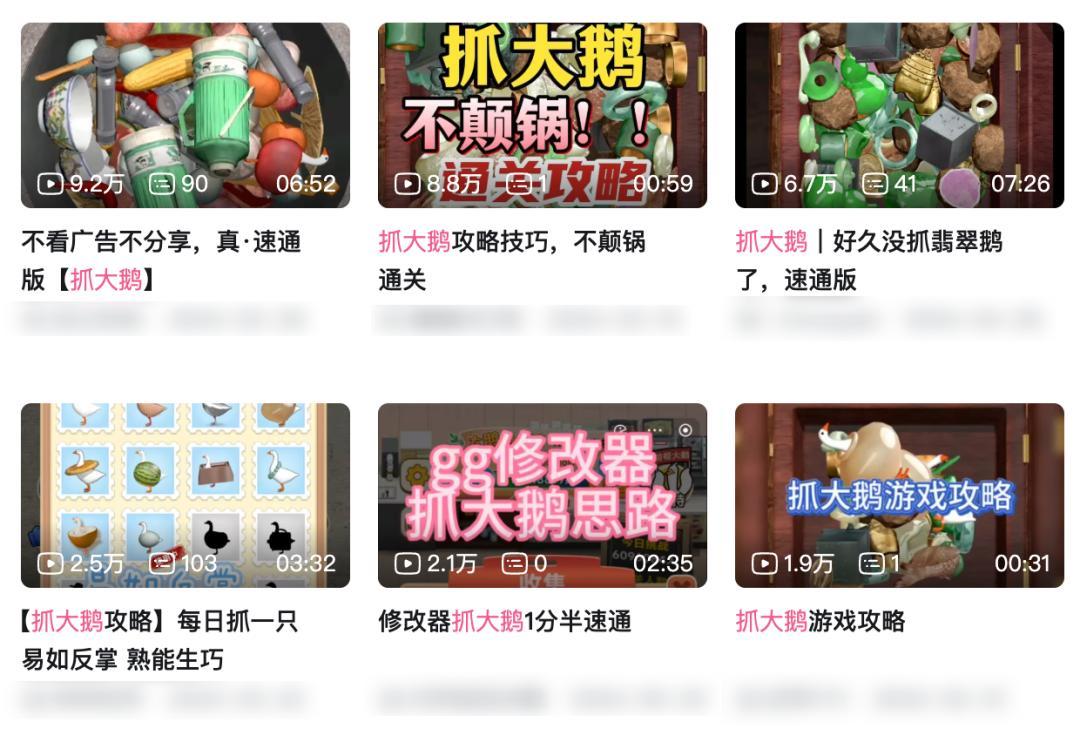Play the 不颠锅 通关攻略 video thumbnail
1080x742 pixels.
[542, 115]
